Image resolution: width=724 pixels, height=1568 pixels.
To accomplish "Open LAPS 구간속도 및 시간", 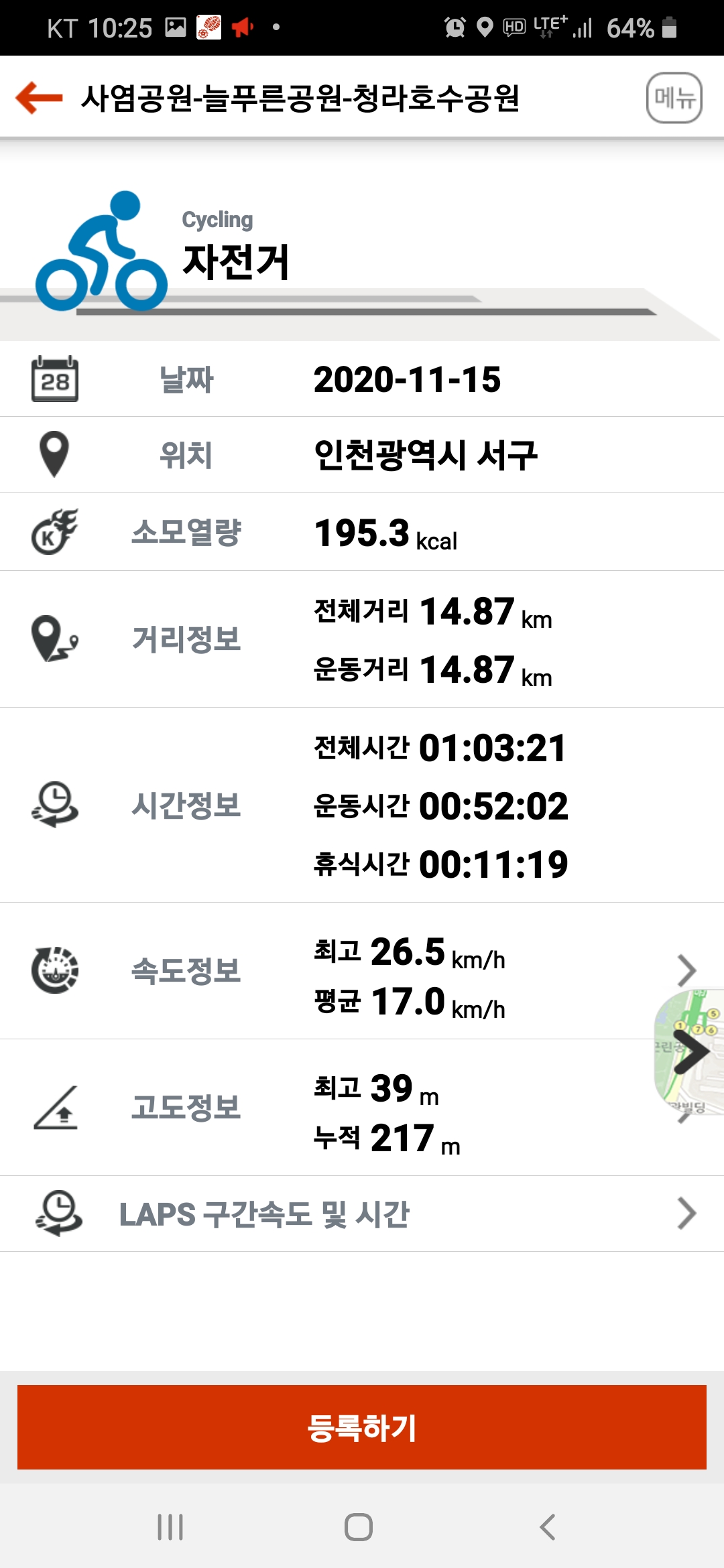I will tap(362, 1214).
